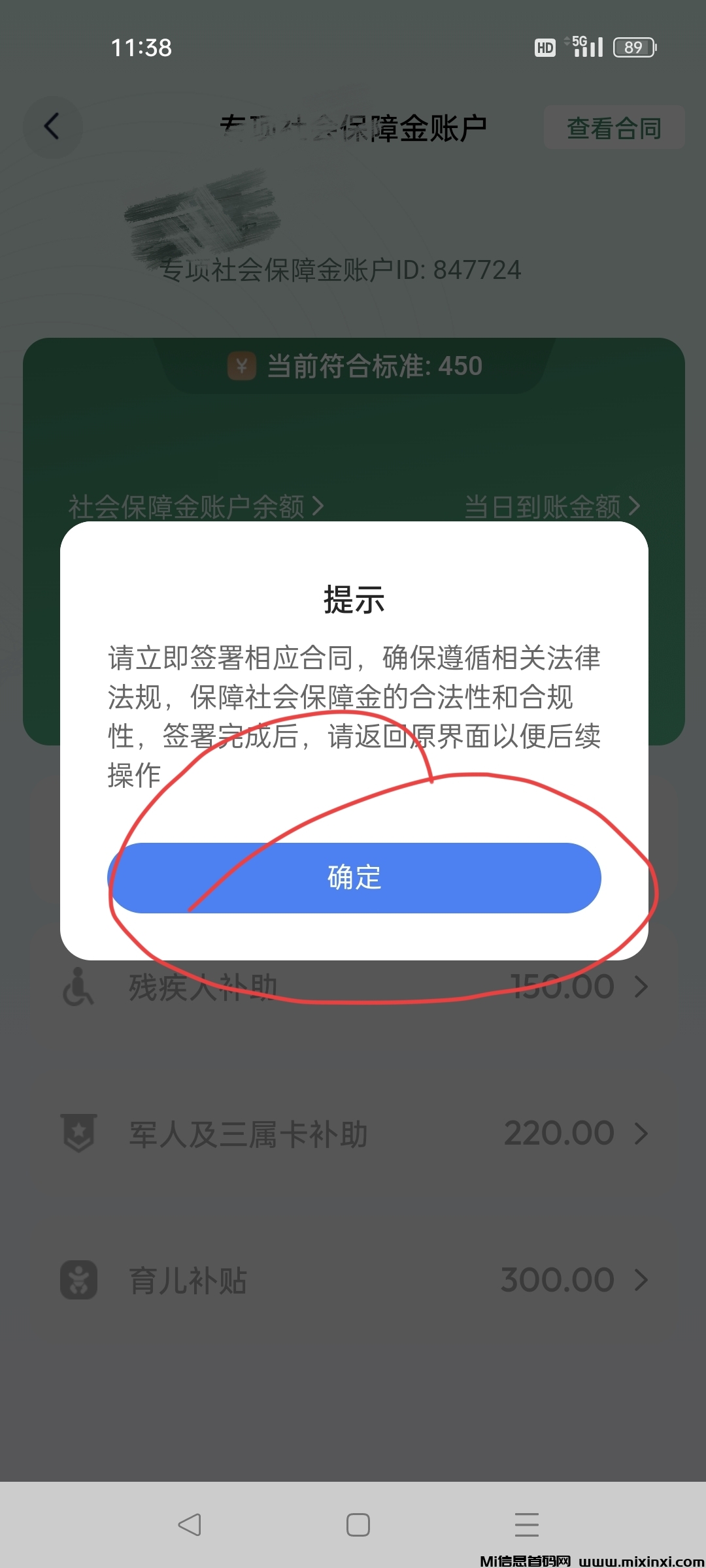Open 查看合同 at top right
706x1568 pixels.
click(x=613, y=127)
